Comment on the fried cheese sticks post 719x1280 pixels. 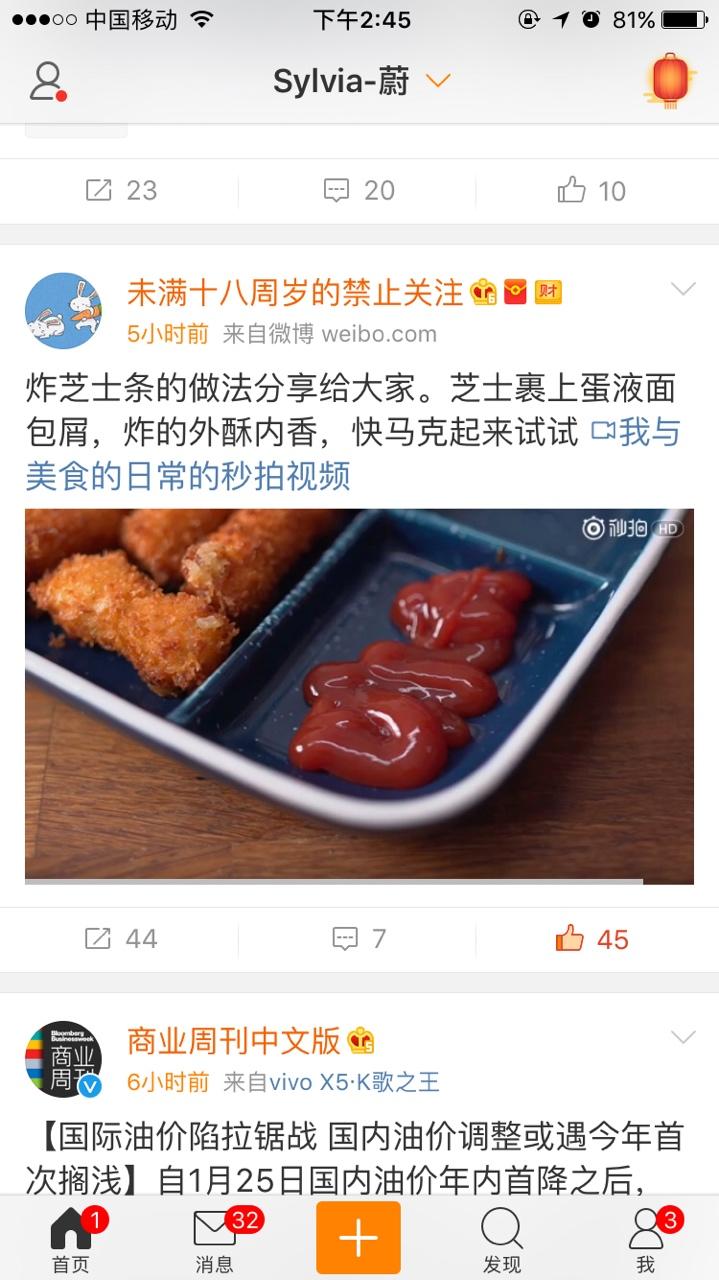click(x=359, y=938)
